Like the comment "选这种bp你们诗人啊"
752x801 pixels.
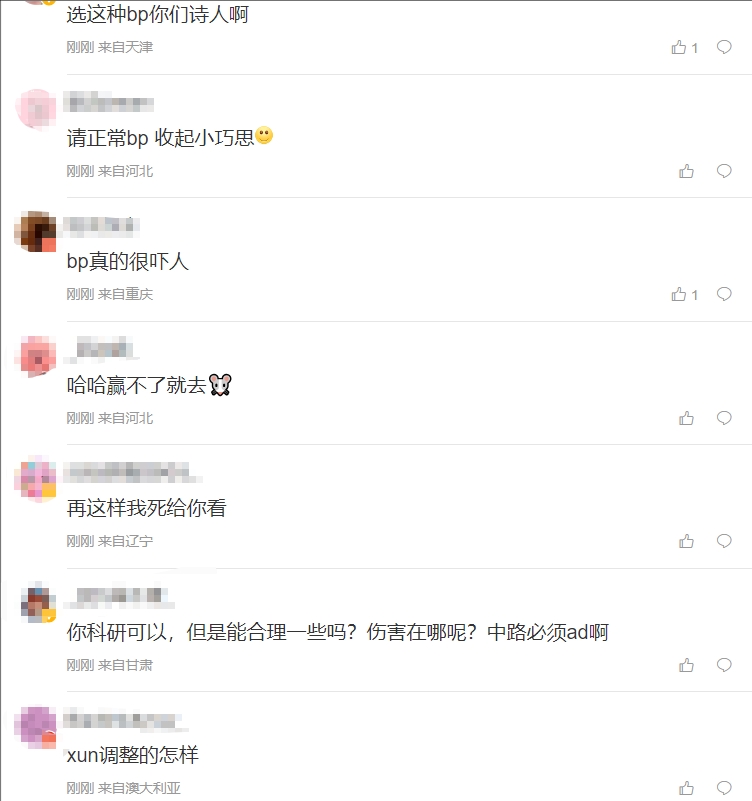(x=680, y=47)
